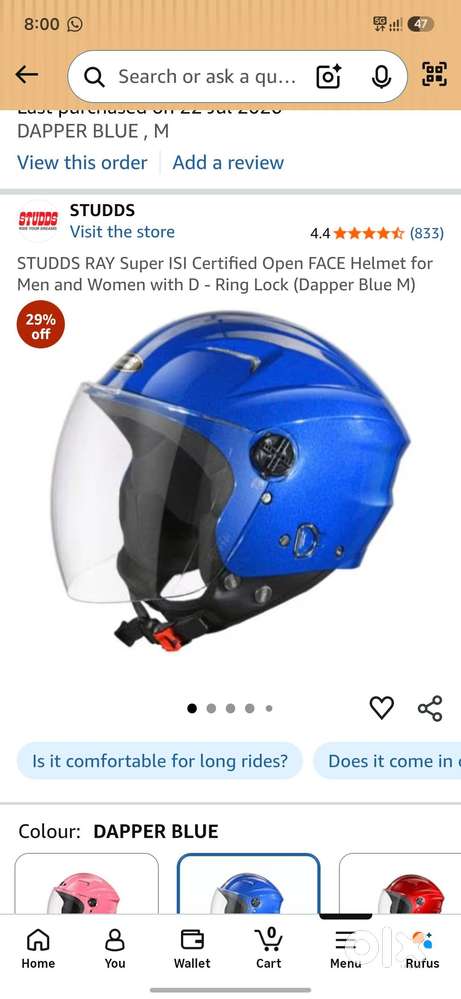Tap Add a review link
The height and width of the screenshot is (999, 461).
228,162
